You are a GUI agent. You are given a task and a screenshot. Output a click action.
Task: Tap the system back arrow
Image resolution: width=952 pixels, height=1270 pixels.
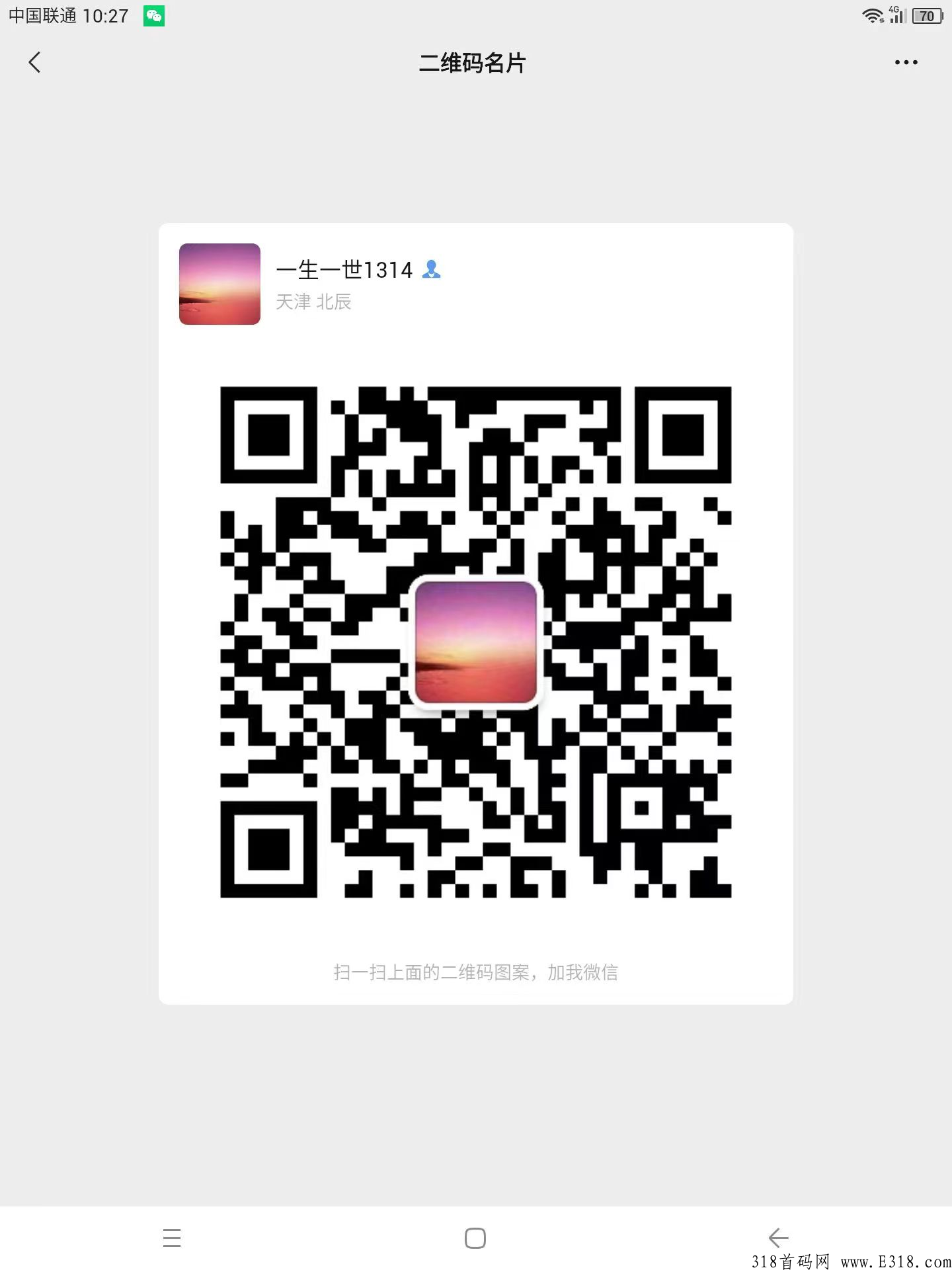coord(779,1238)
